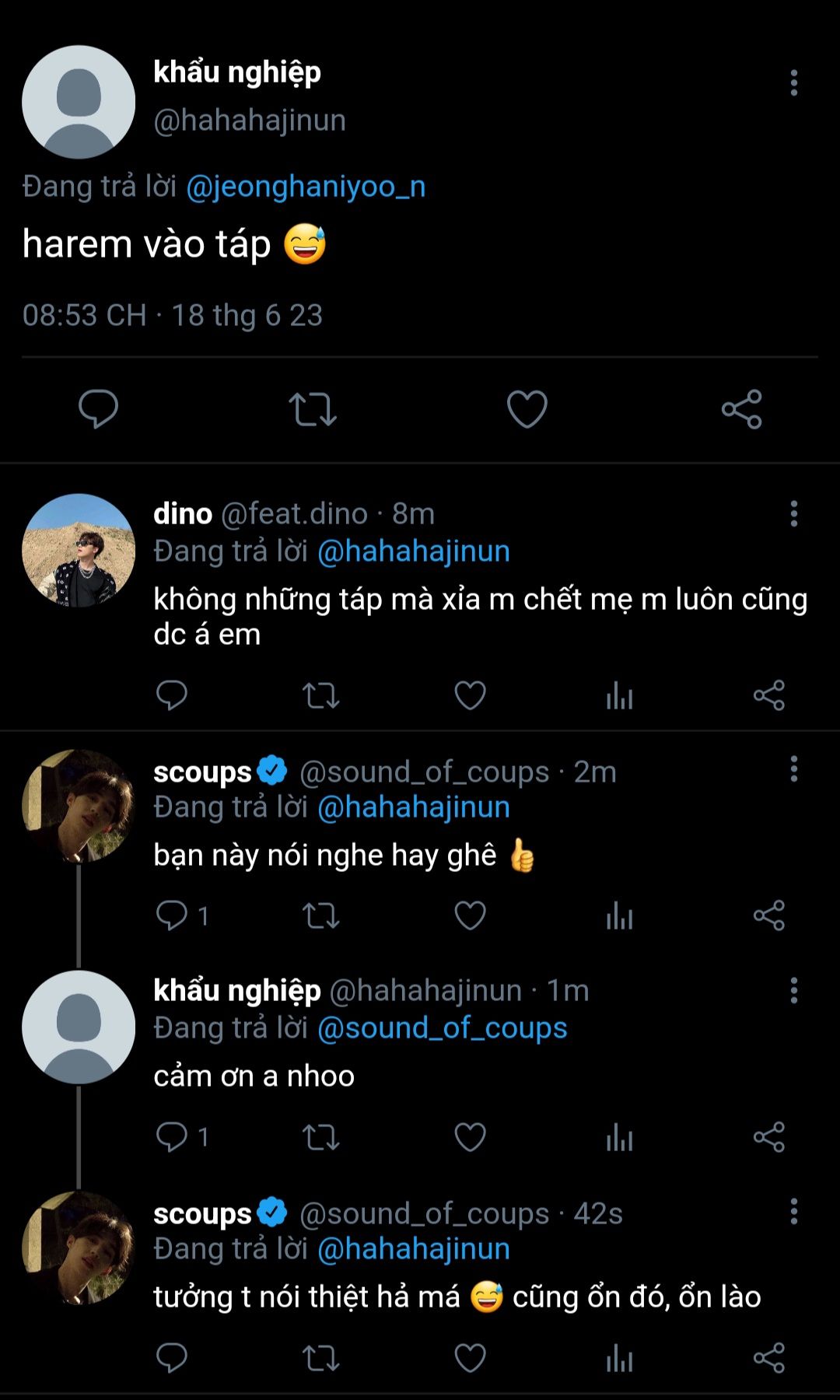Screen dimensions: 840x1400
Task: Open the @jeonghaniyoo_n mention link
Action: (306, 187)
